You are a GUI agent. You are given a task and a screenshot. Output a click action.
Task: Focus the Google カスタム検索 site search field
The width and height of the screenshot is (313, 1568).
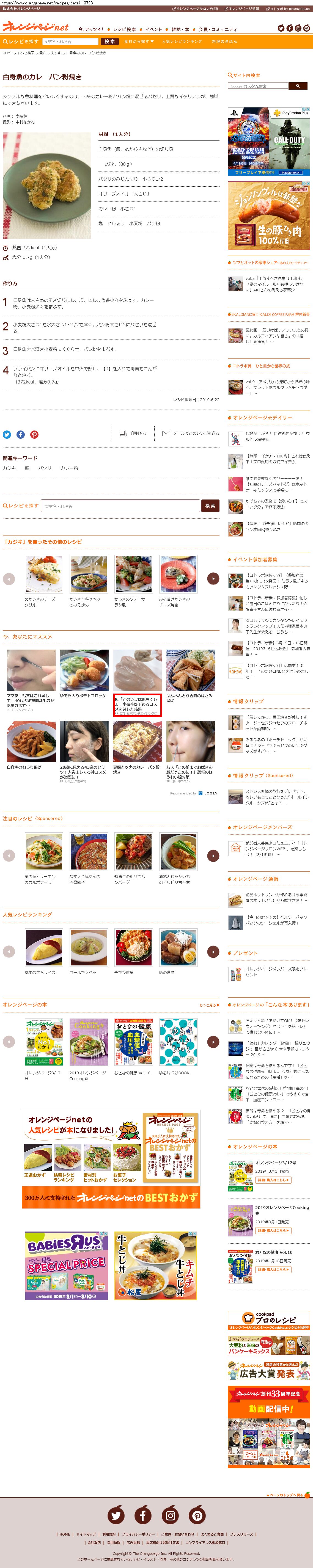pyautogui.click(x=258, y=86)
